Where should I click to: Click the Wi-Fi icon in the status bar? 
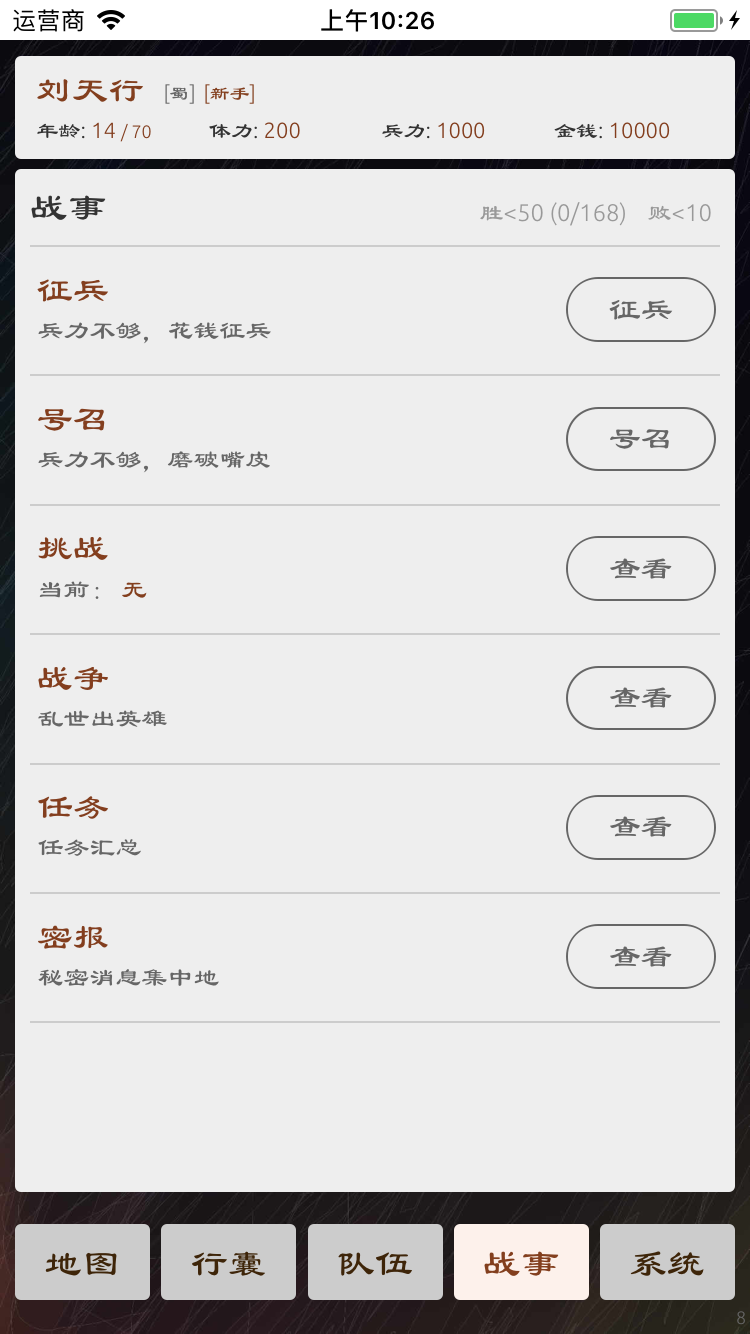(x=110, y=18)
